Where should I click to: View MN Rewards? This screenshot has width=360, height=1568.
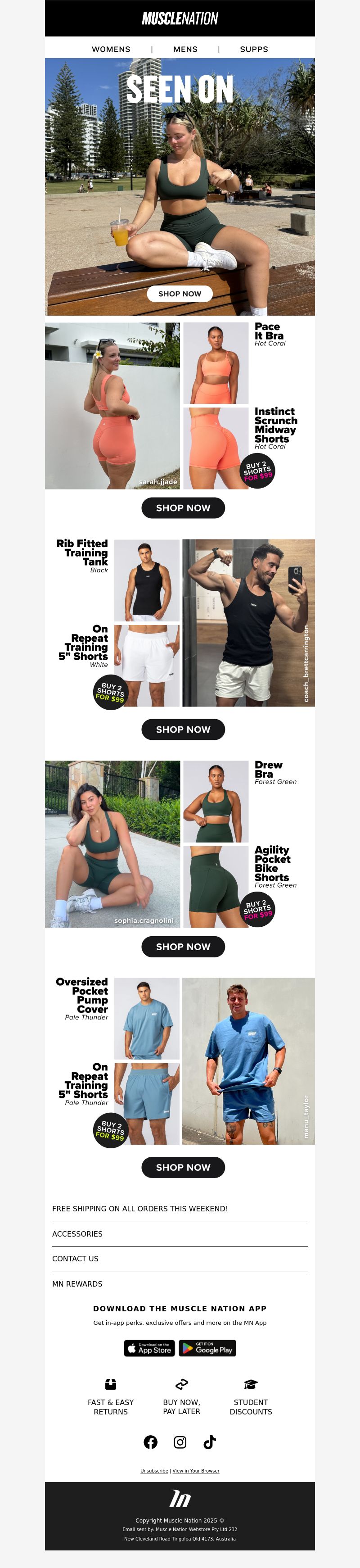pyautogui.click(x=77, y=1284)
